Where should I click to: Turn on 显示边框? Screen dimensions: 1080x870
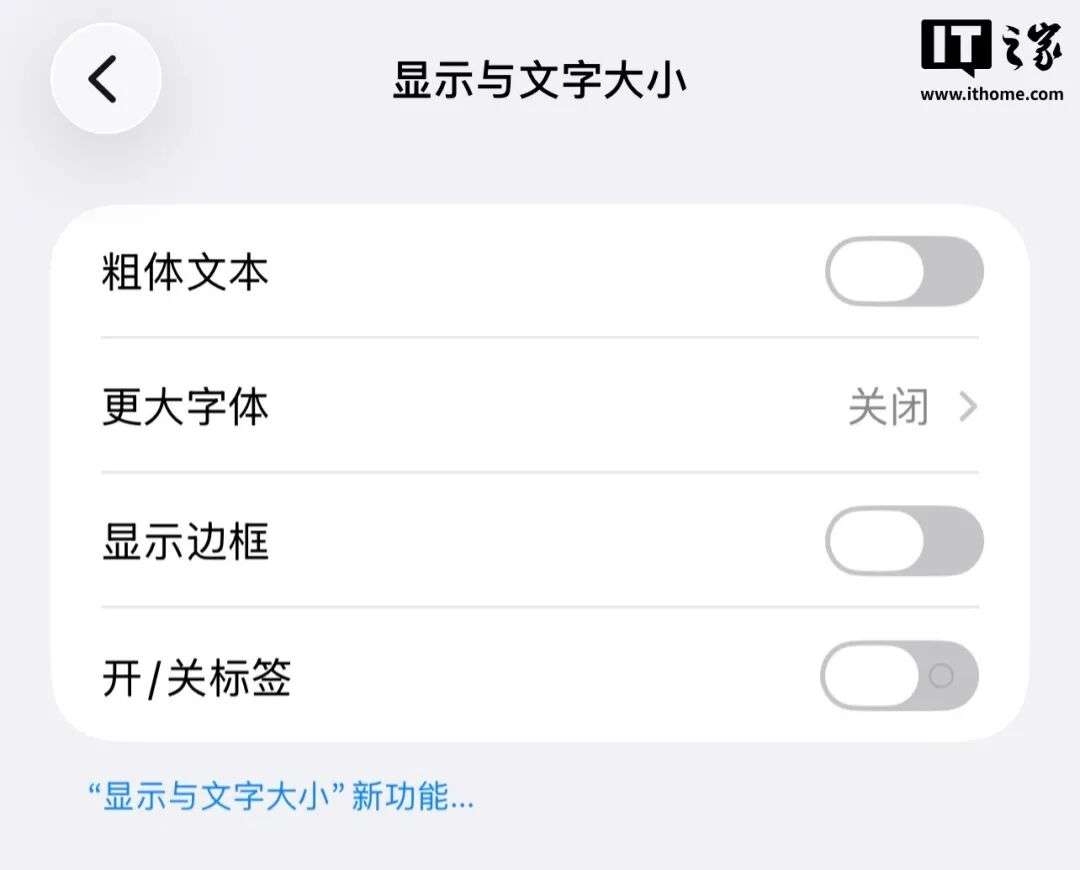(903, 541)
